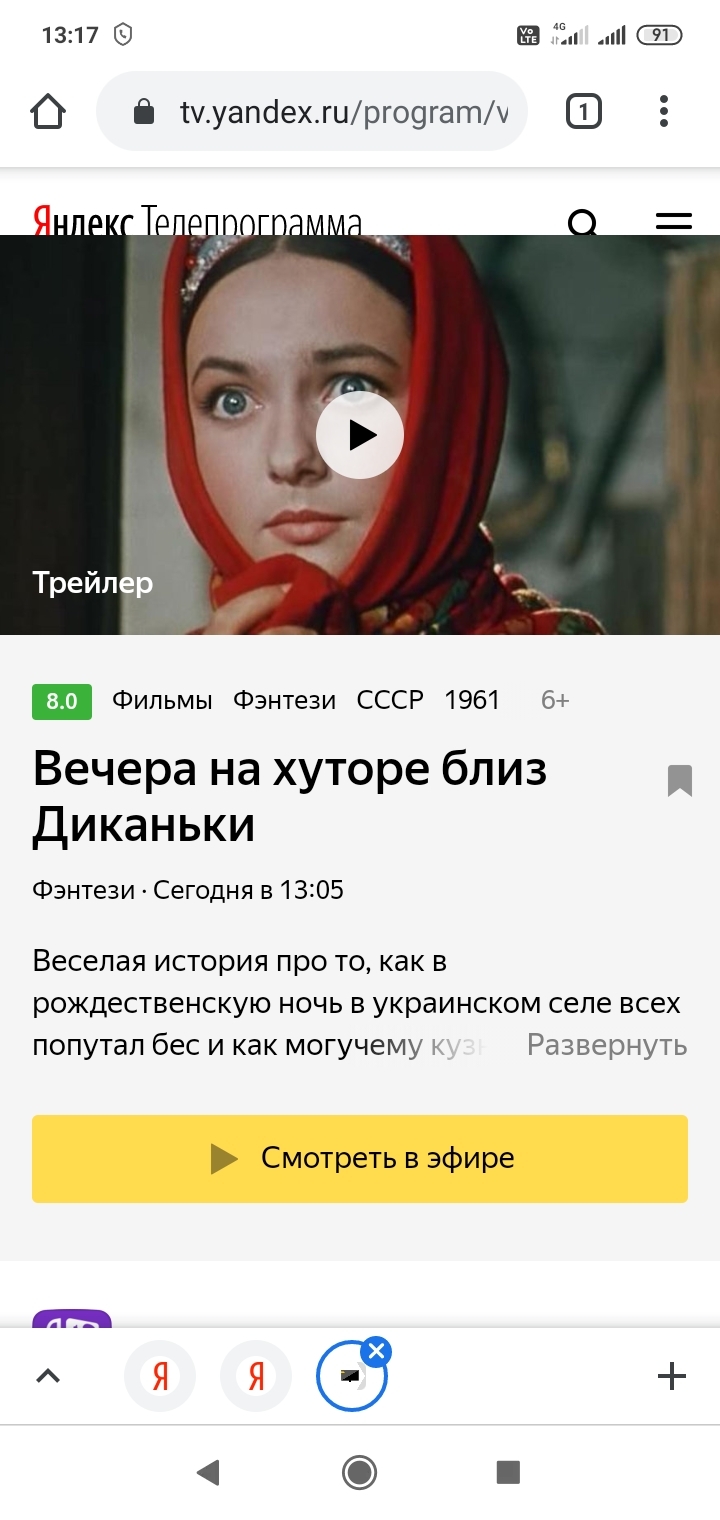Open search on Яндекс Телепрограмма
720x1520 pixels.
point(583,222)
